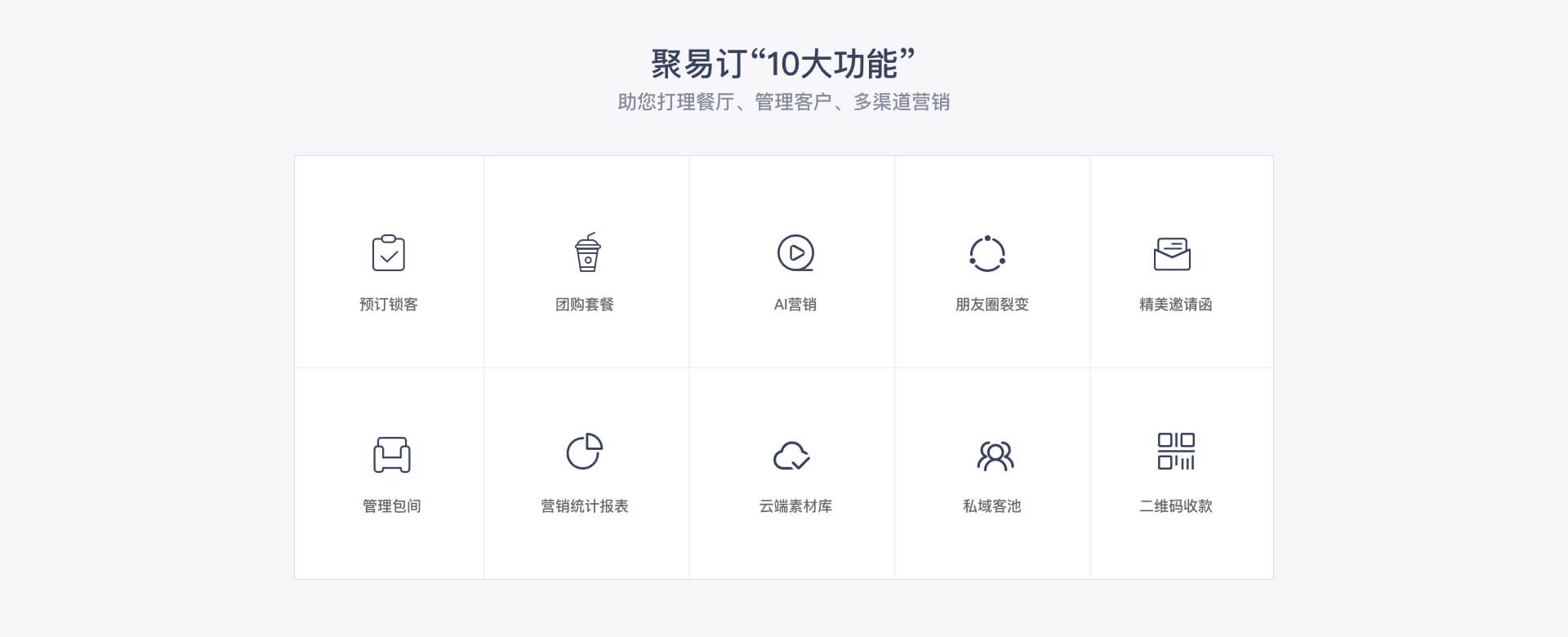
Task: Open the 私域客池 card
Action: [x=992, y=472]
